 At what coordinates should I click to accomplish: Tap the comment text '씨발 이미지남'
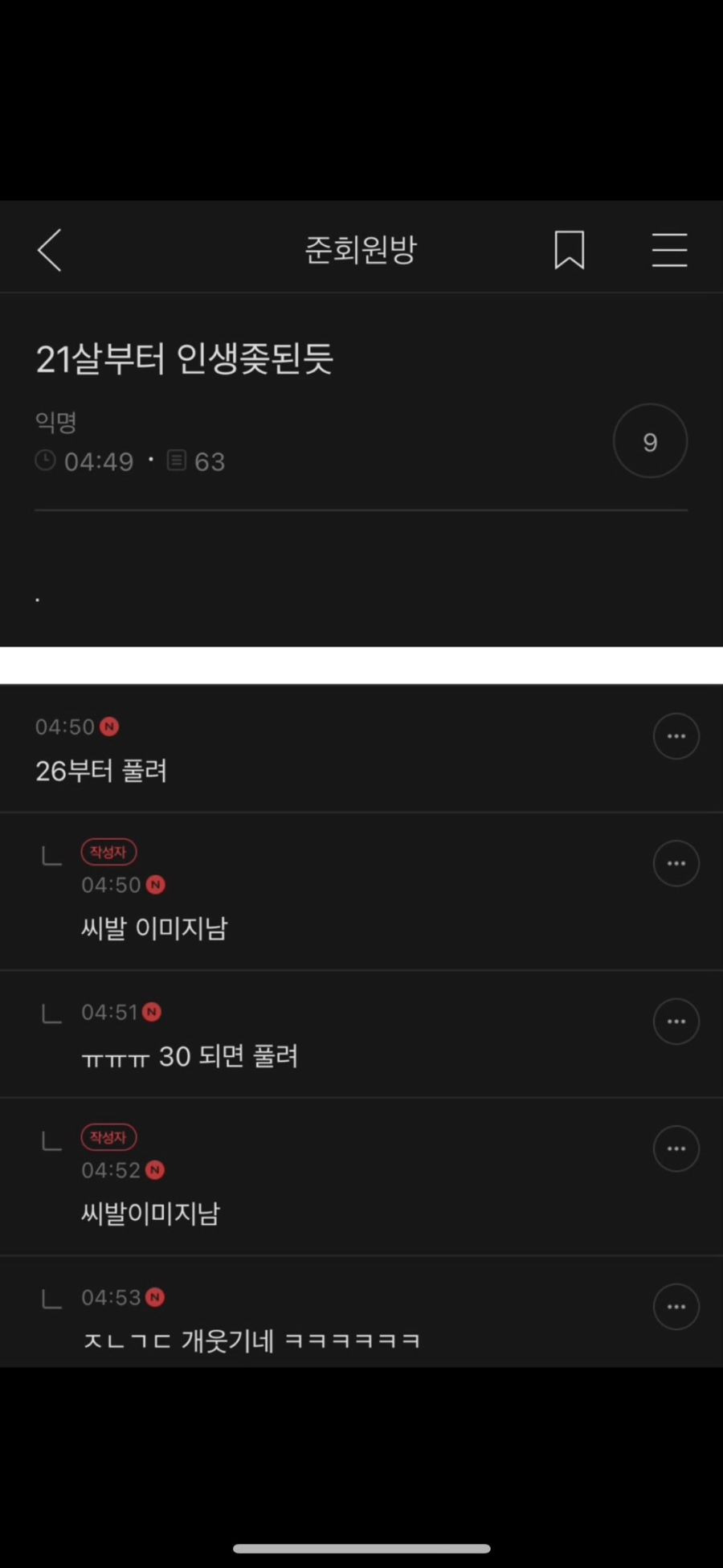(154, 927)
